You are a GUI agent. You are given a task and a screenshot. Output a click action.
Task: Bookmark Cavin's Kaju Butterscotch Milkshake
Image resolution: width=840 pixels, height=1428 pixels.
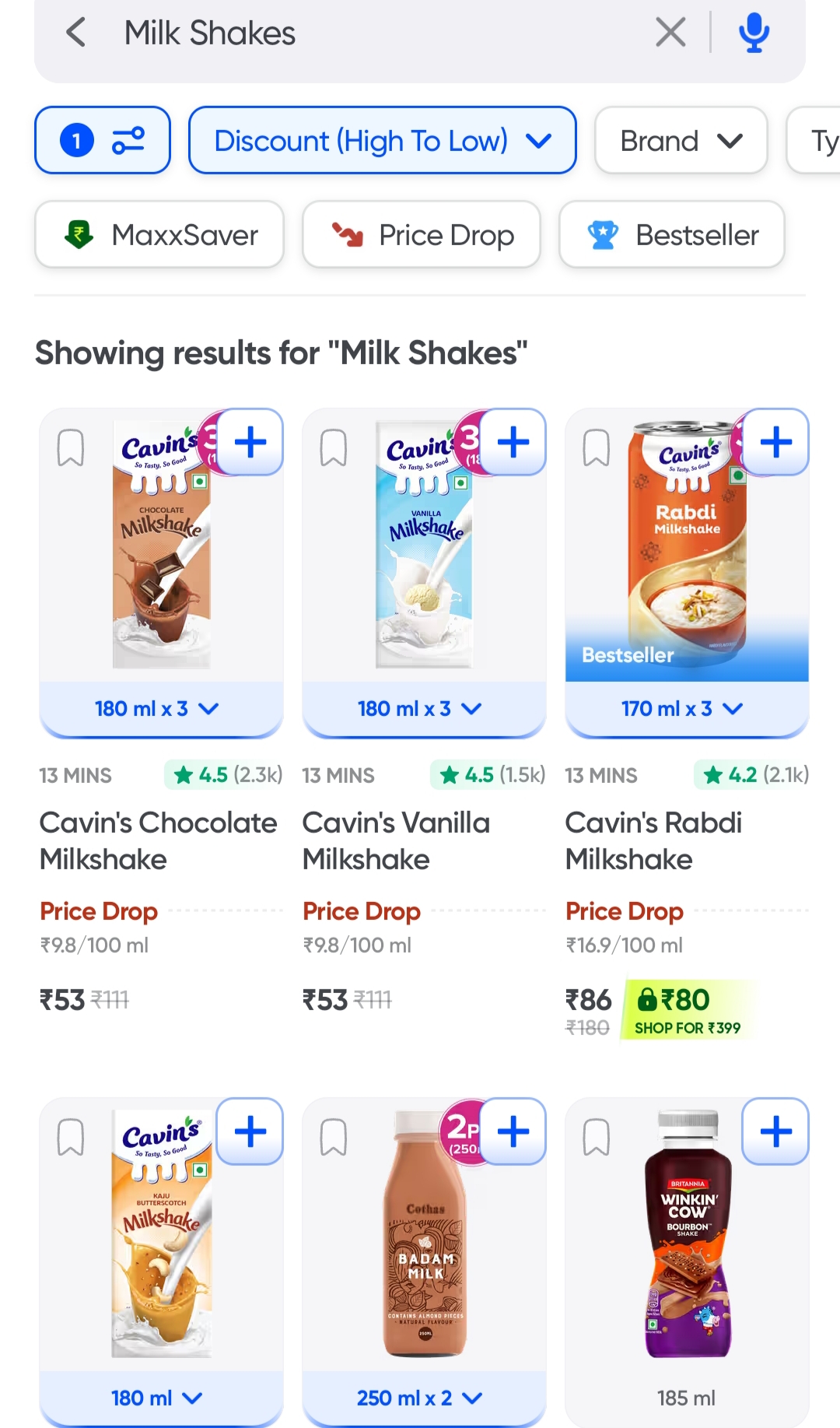coord(71,1138)
